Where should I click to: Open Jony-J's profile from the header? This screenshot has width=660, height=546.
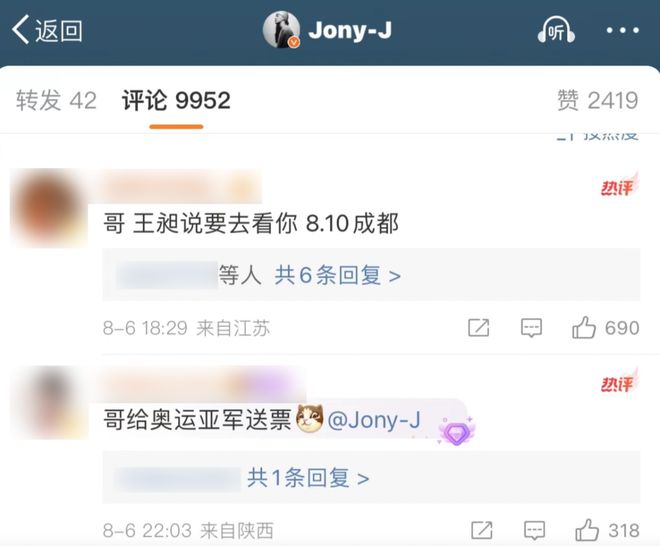[328, 31]
